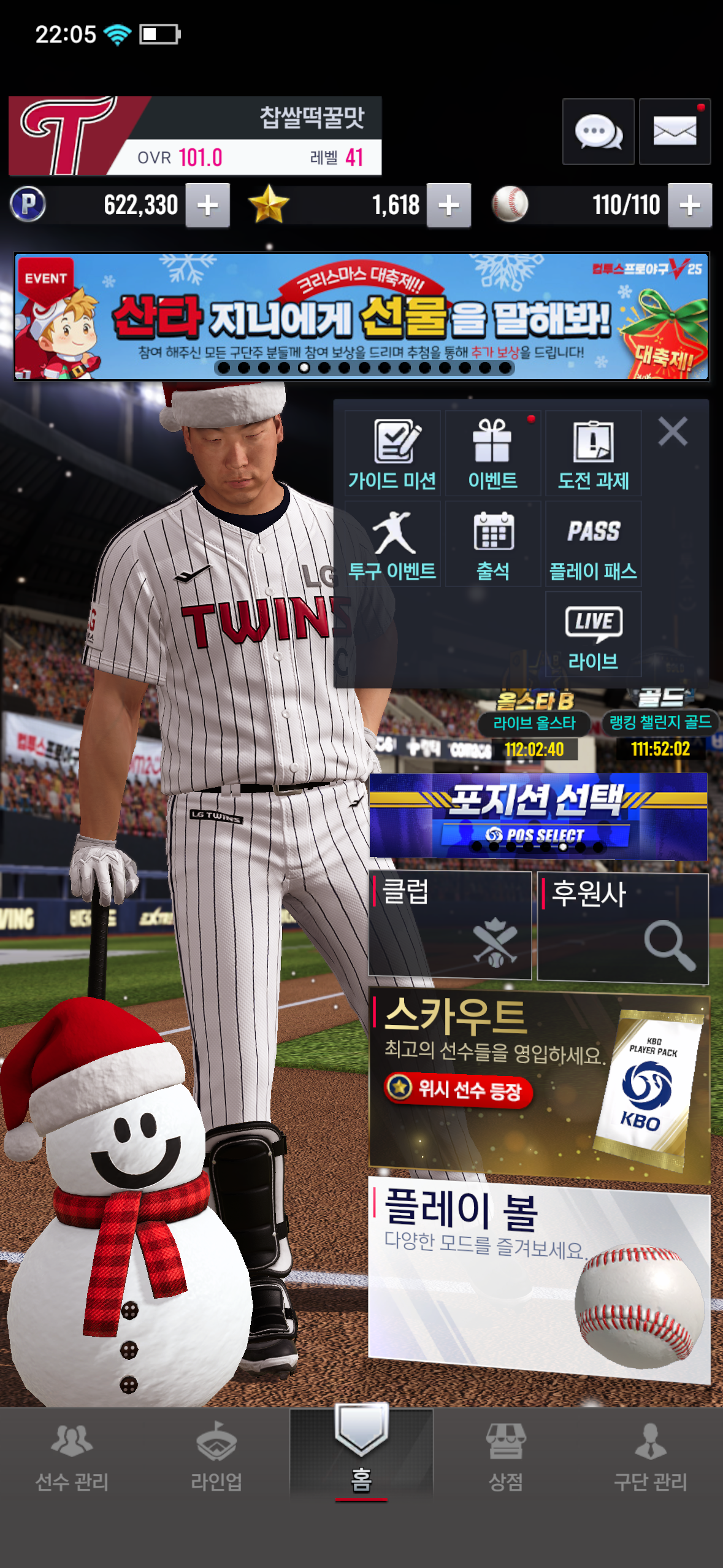This screenshot has width=723, height=1568.
Task: Open 투구 이벤트 pitching event
Action: 392,544
